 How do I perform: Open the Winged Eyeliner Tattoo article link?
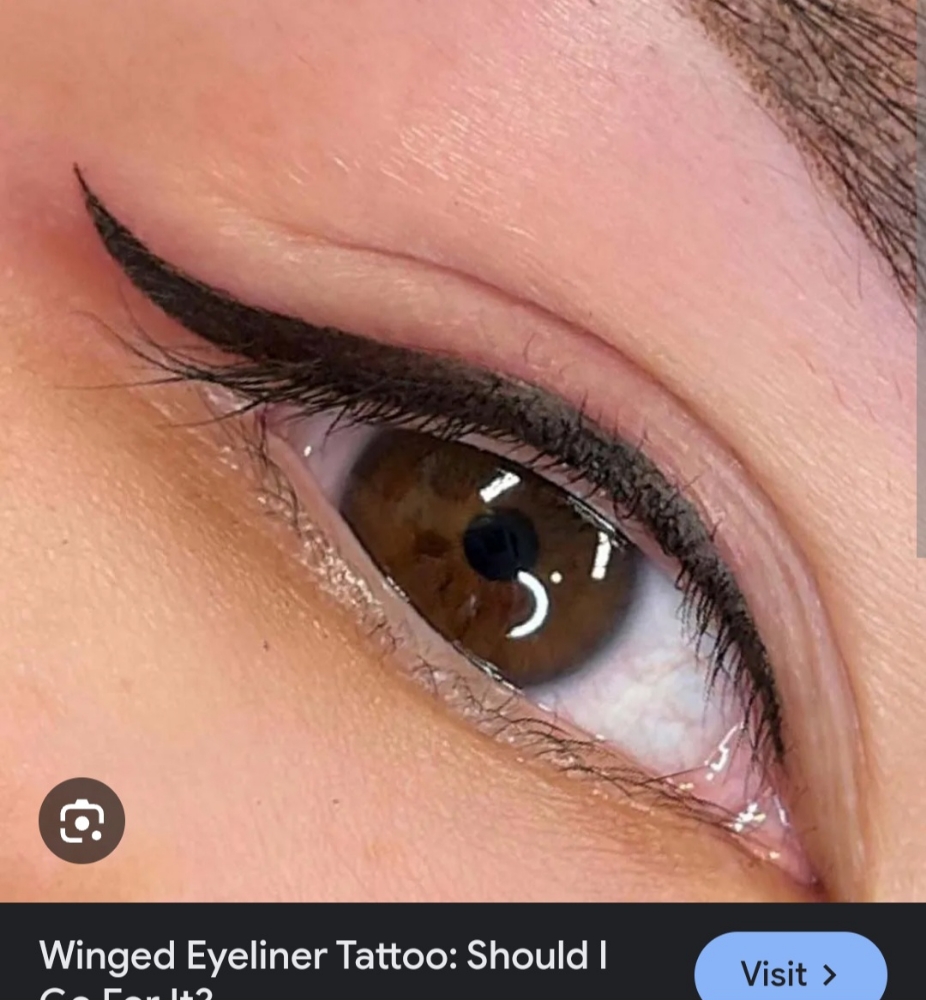(x=324, y=956)
